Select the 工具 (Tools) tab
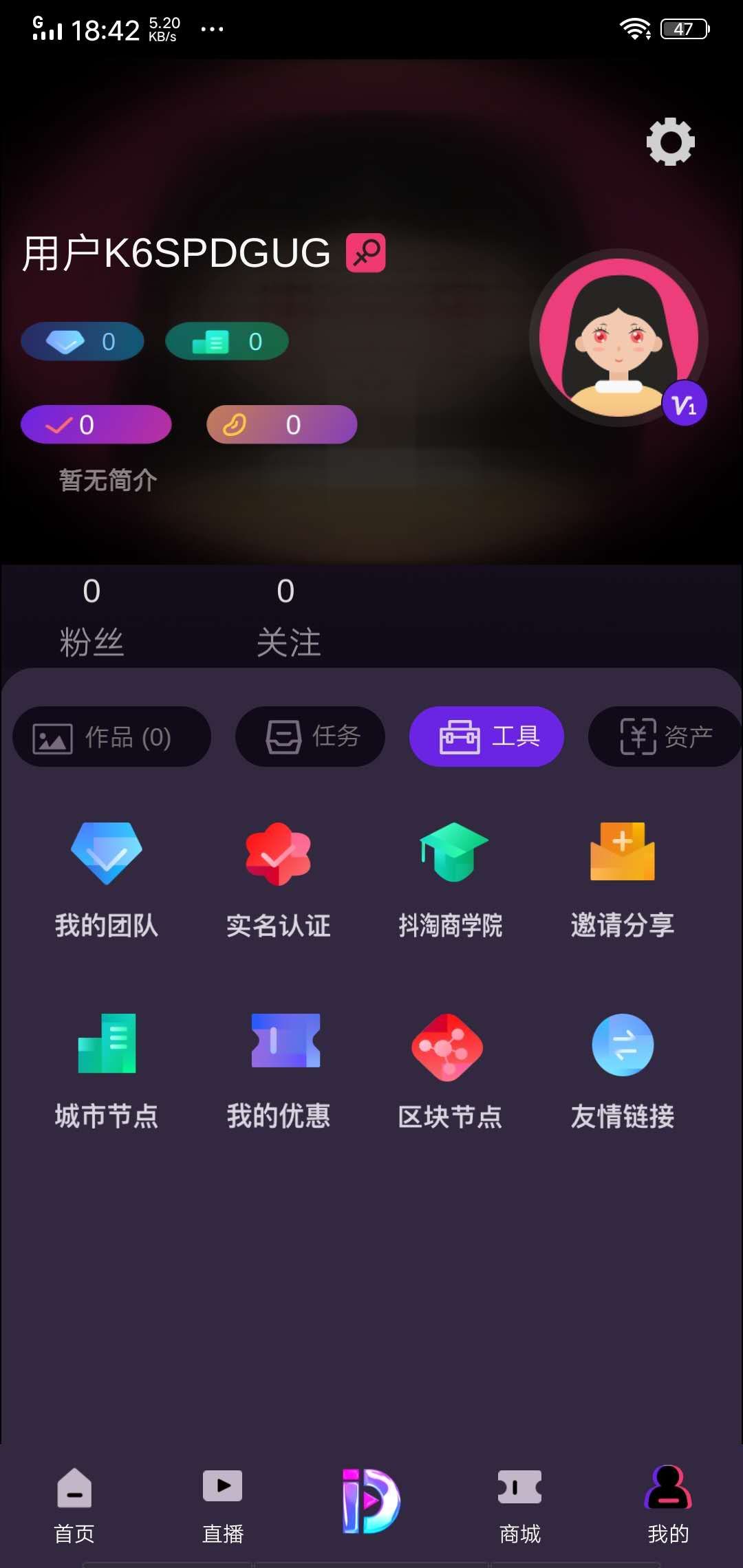Screen dimensions: 743x1568 coord(486,736)
